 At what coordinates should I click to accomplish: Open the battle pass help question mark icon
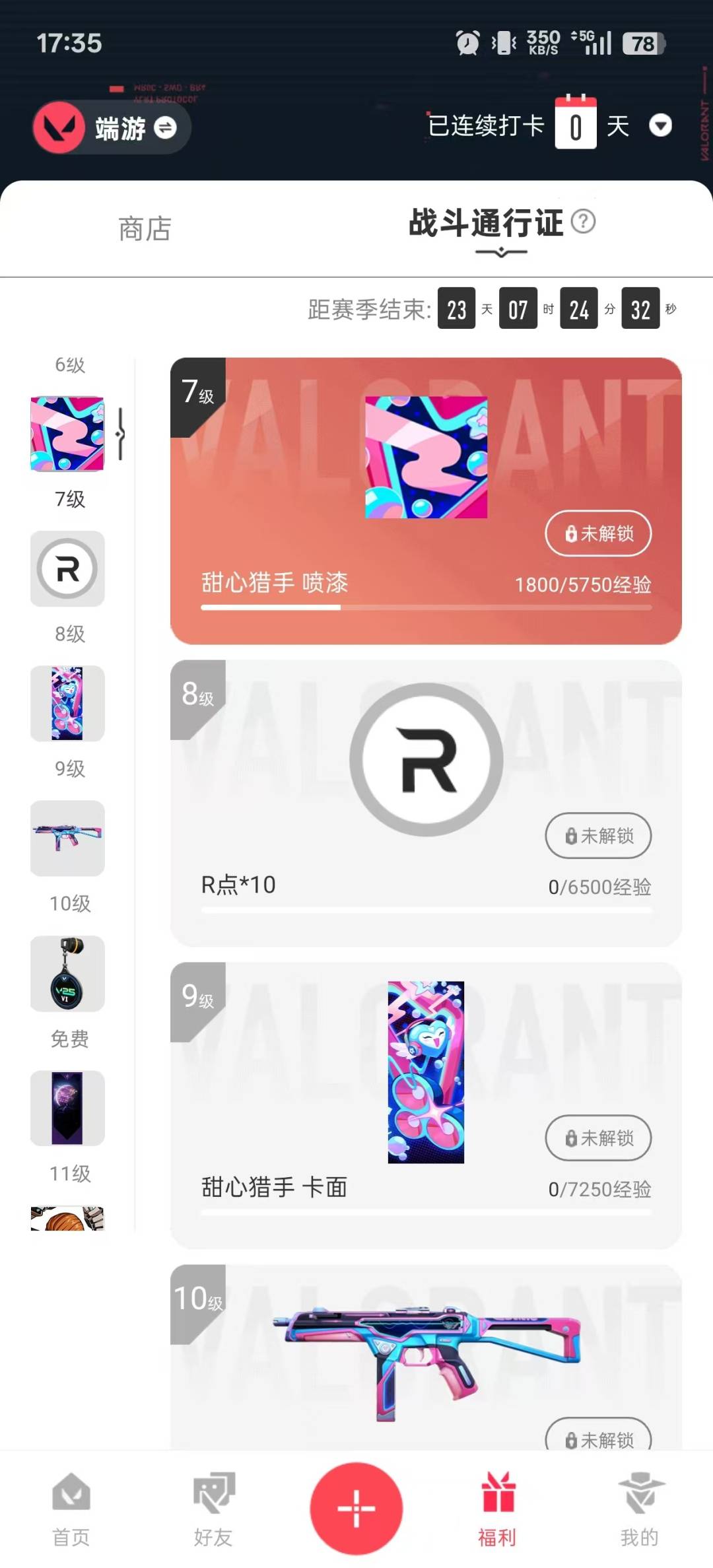[582, 224]
